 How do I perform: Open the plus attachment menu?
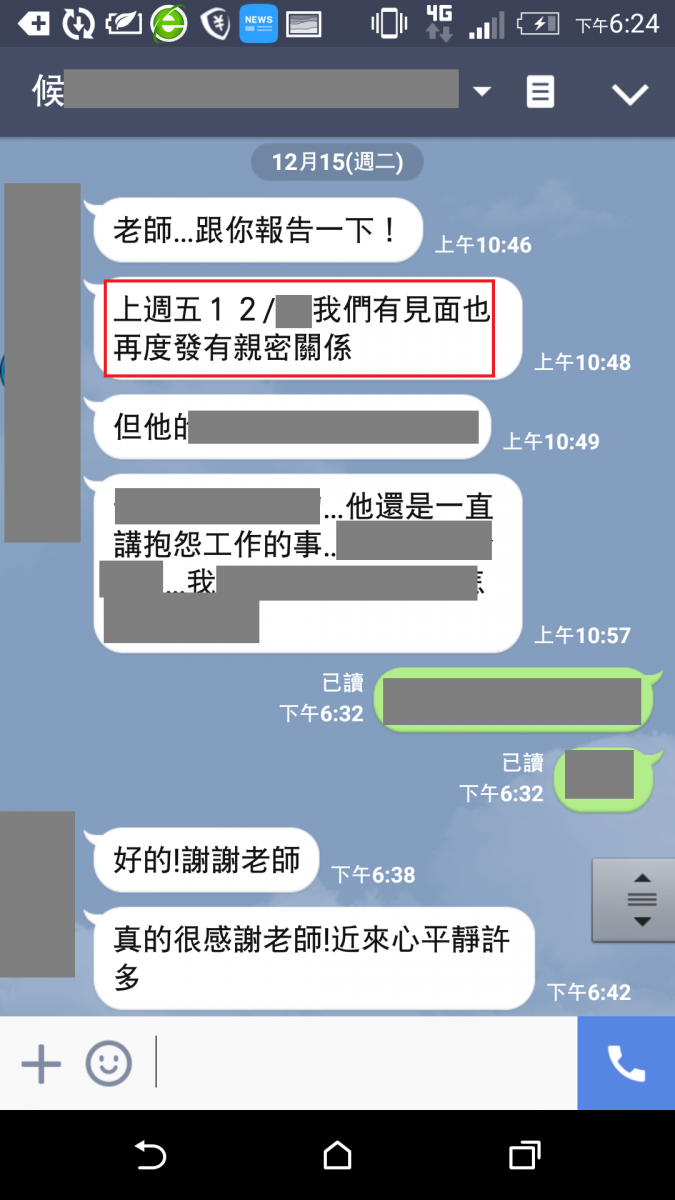point(41,1063)
